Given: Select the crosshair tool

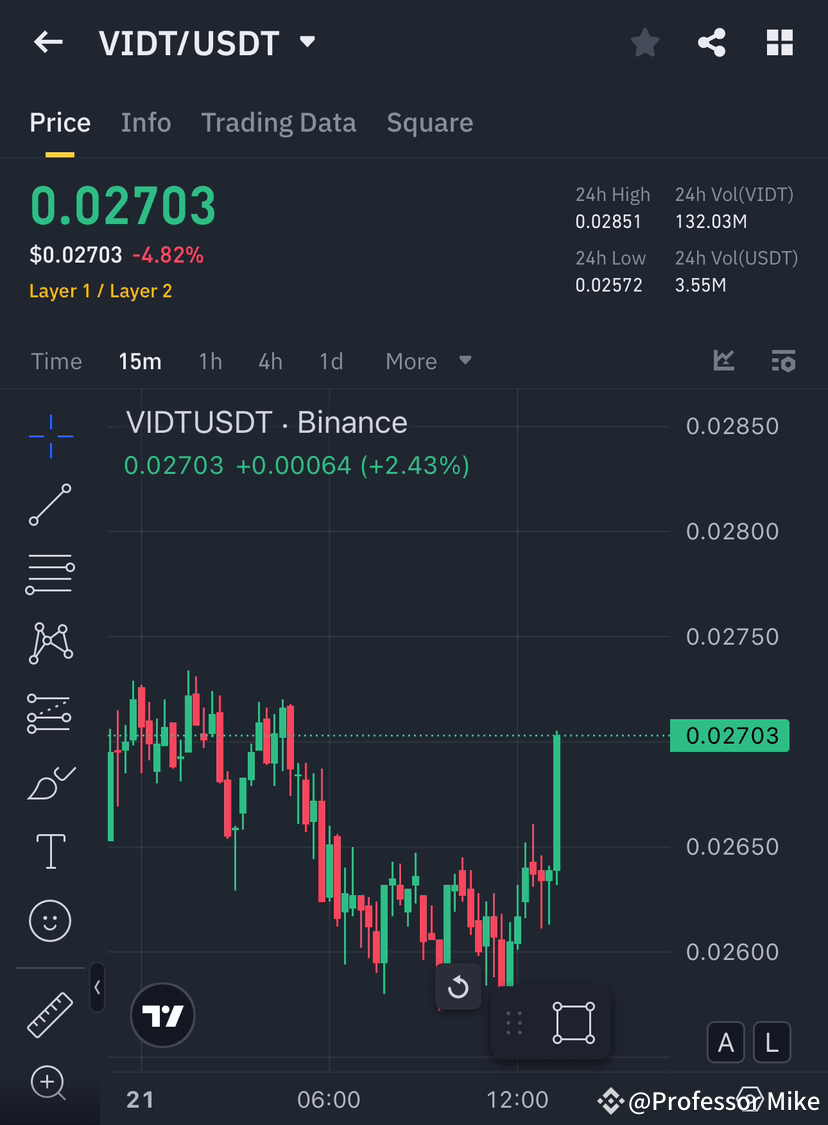Looking at the screenshot, I should click(50, 435).
